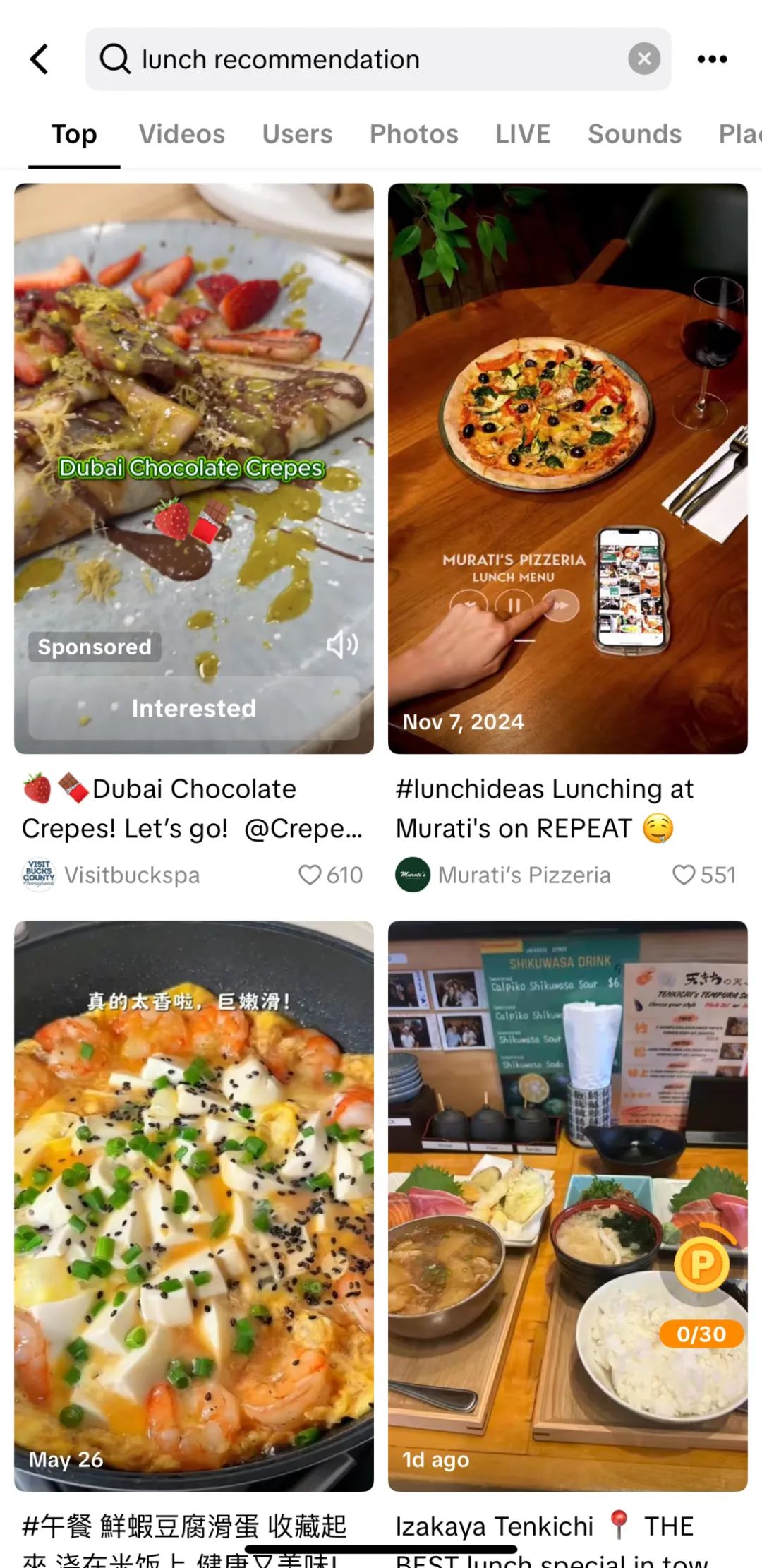
Task: Open Murati's Pizzeria lunch menu video
Action: click(x=567, y=438)
